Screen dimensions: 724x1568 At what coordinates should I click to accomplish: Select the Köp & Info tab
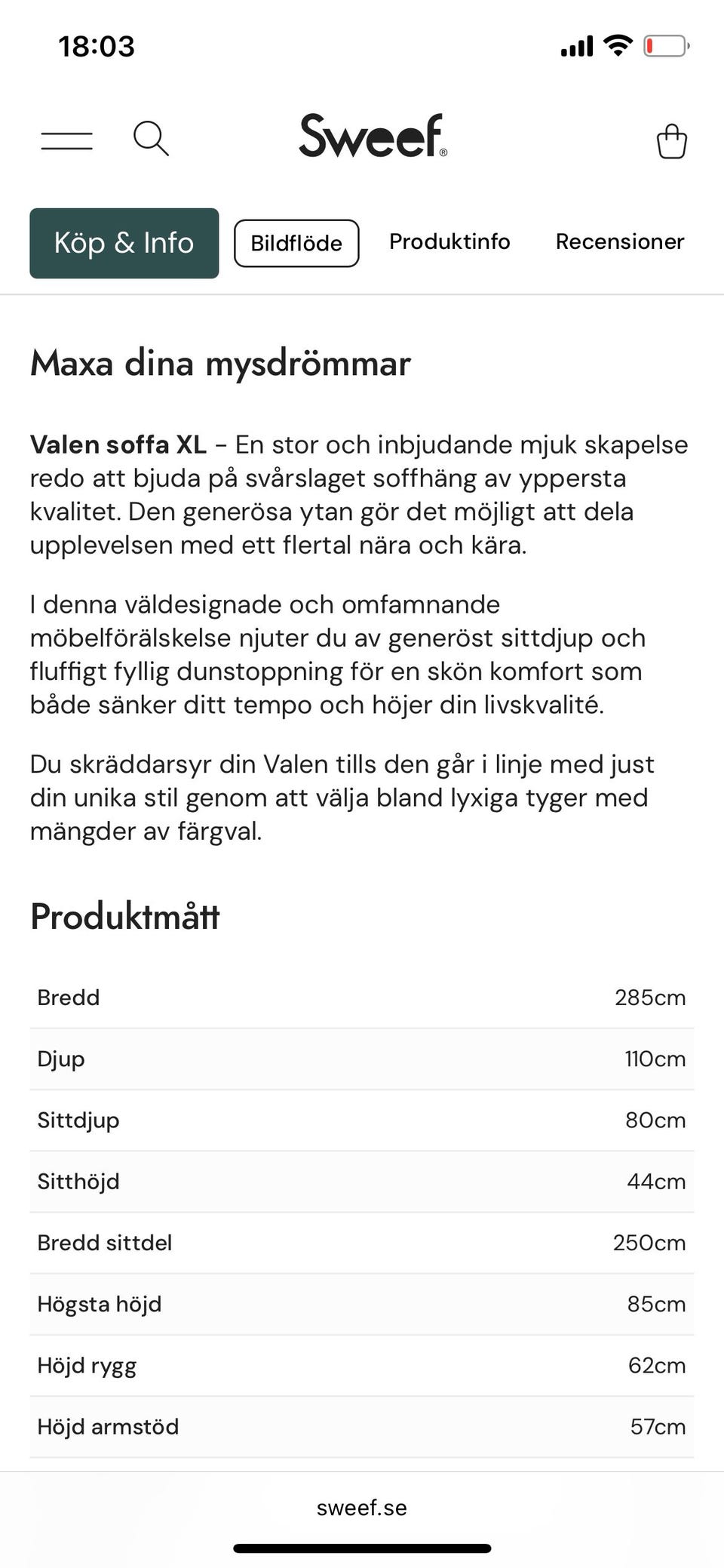click(x=124, y=243)
